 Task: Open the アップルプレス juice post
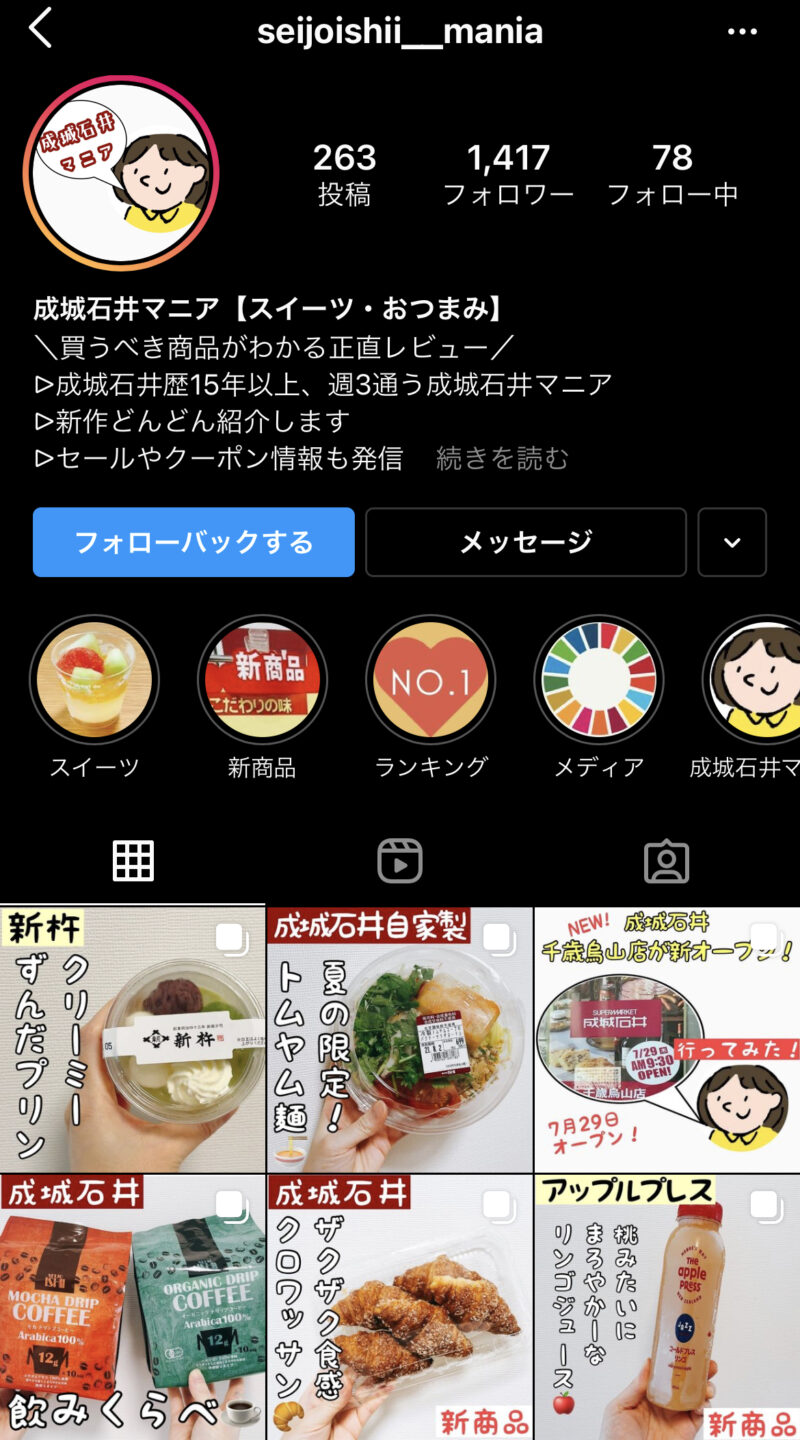click(x=668, y=1308)
